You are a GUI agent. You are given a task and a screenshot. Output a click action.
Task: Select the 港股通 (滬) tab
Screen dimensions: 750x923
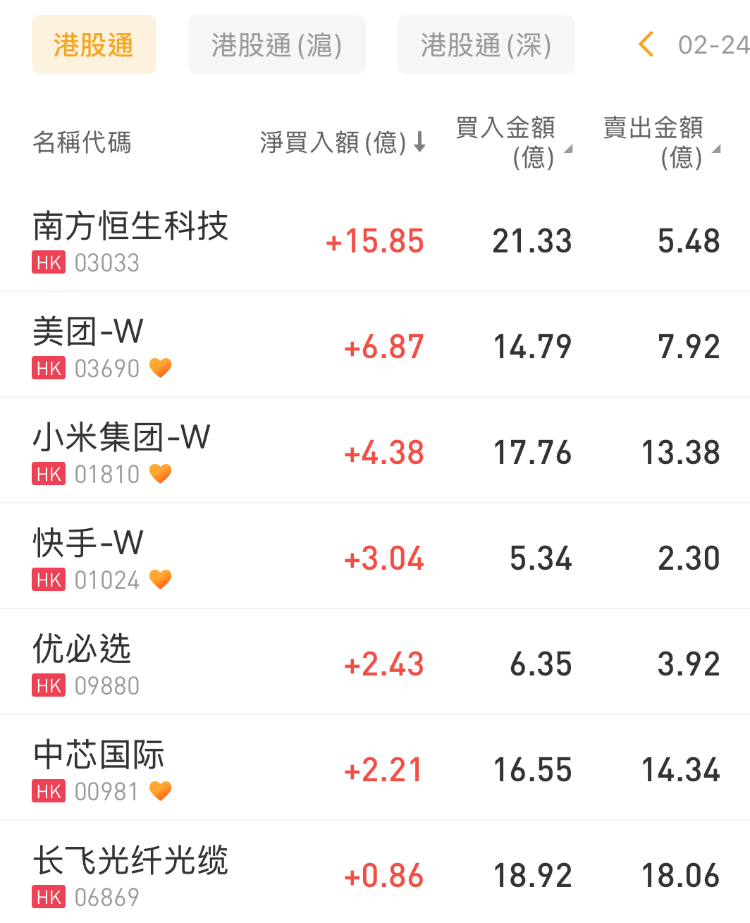pos(277,45)
